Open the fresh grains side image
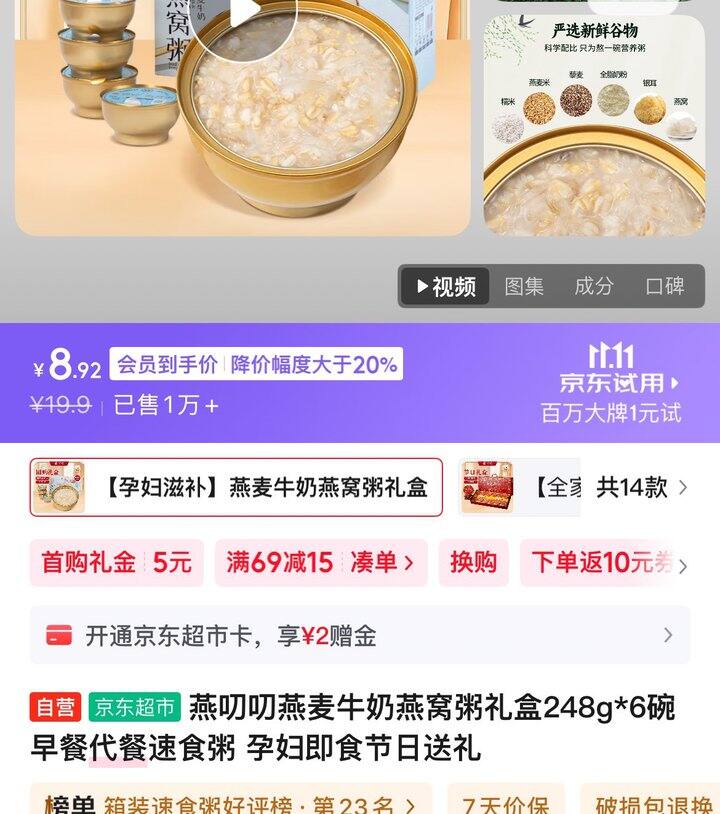 594,125
